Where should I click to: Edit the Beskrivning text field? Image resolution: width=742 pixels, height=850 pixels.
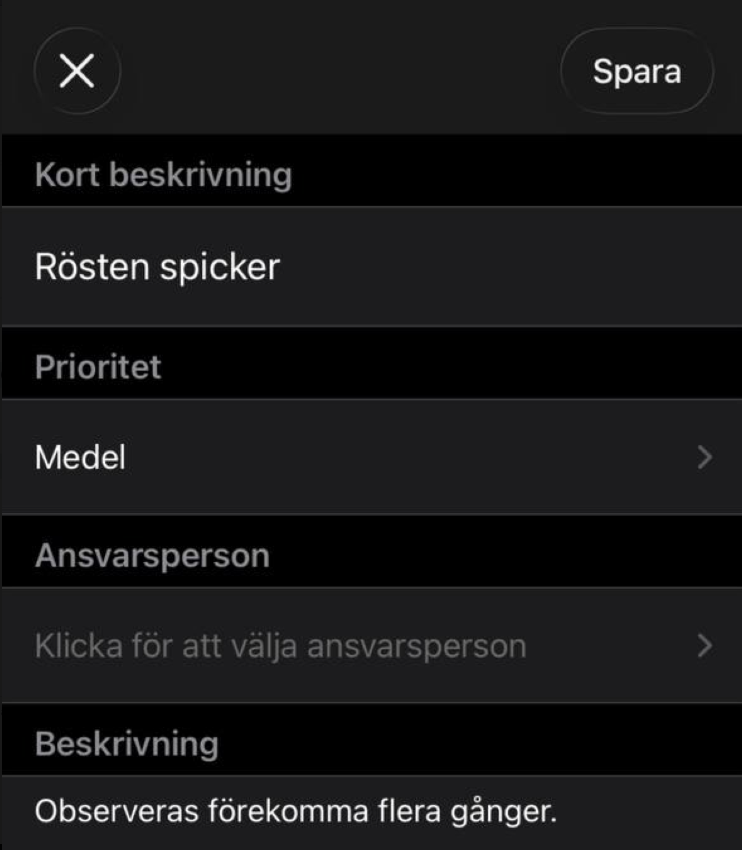coord(370,812)
